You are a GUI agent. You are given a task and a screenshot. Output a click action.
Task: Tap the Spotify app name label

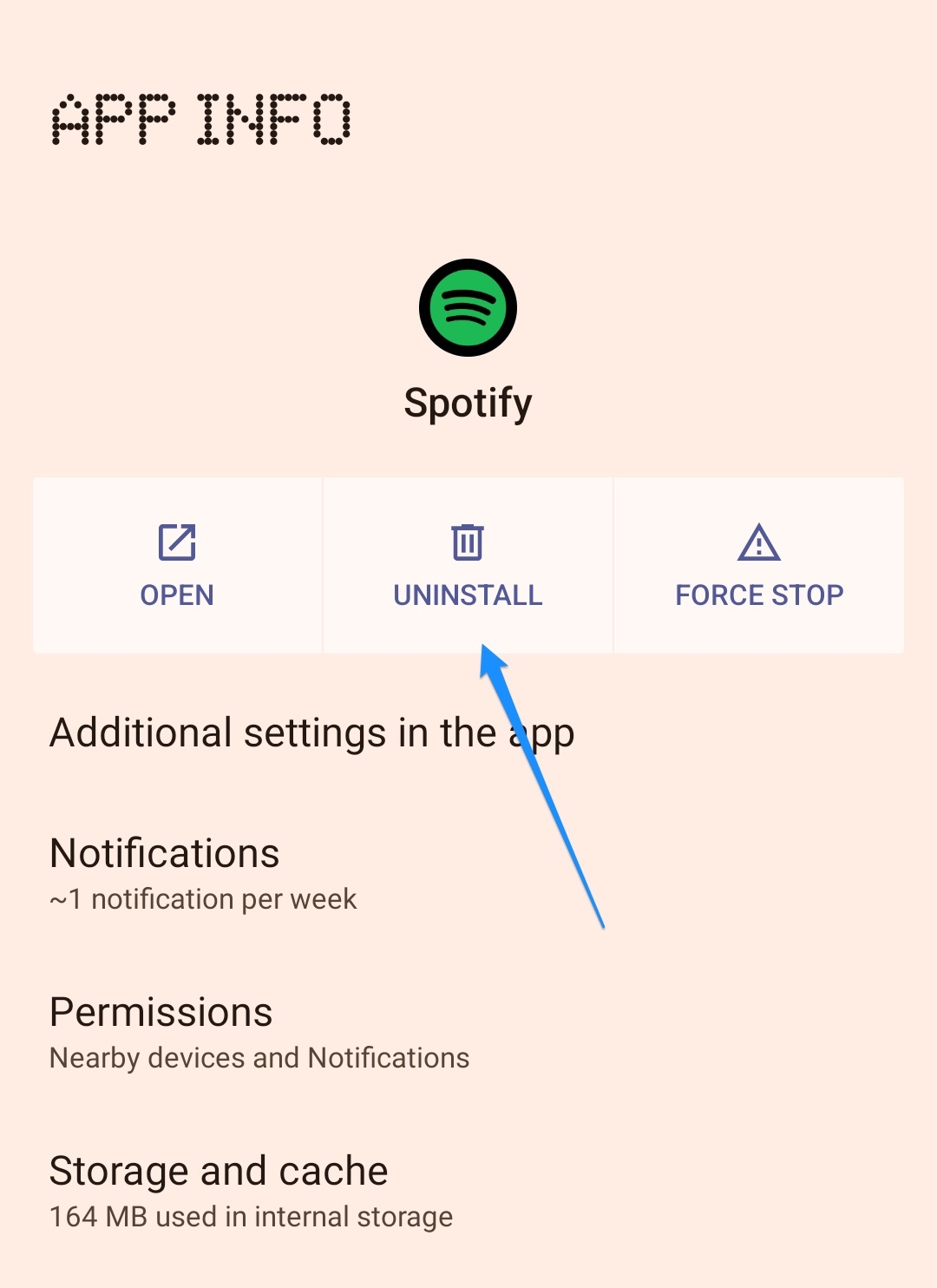468,402
